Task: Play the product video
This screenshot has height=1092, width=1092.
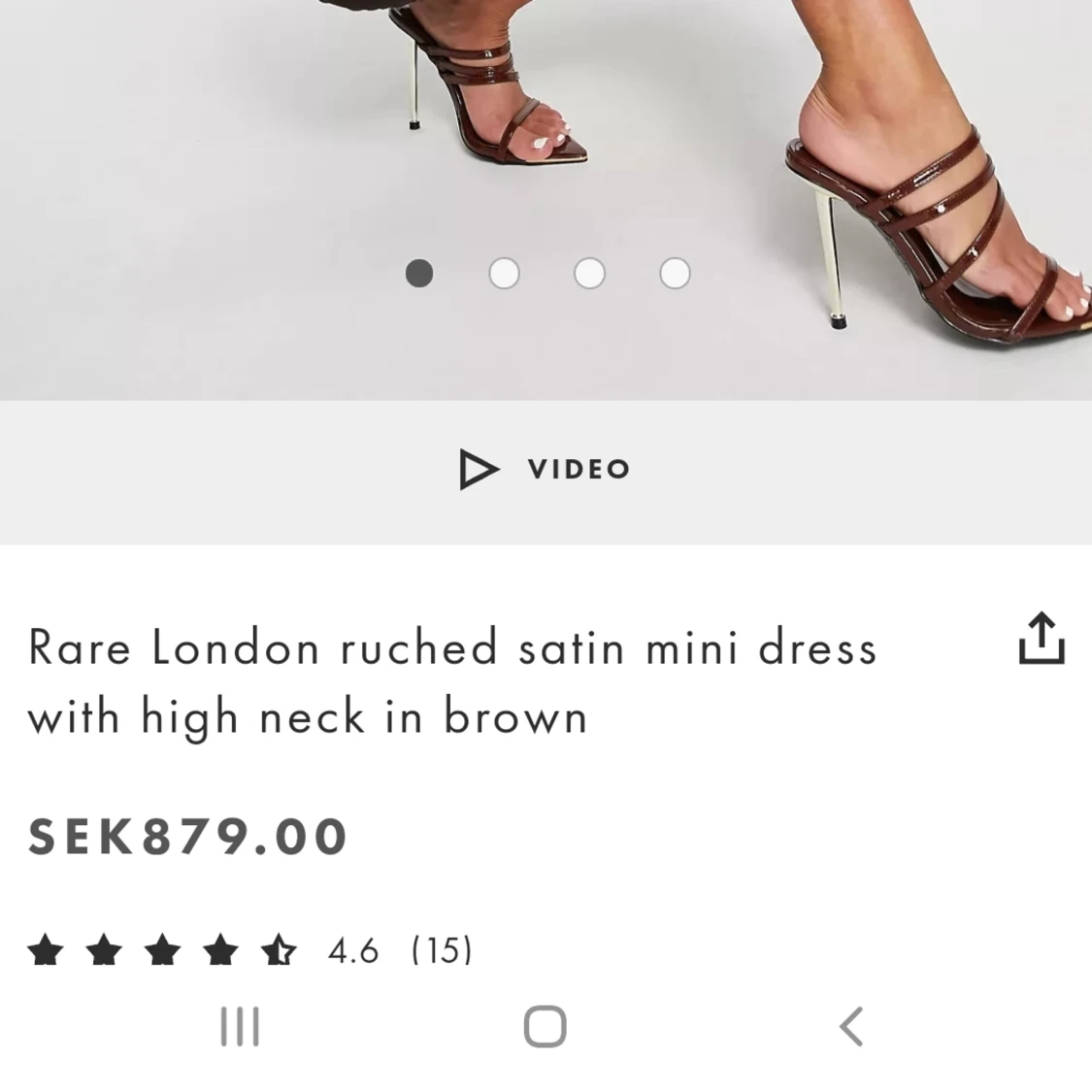Action: pyautogui.click(x=545, y=470)
